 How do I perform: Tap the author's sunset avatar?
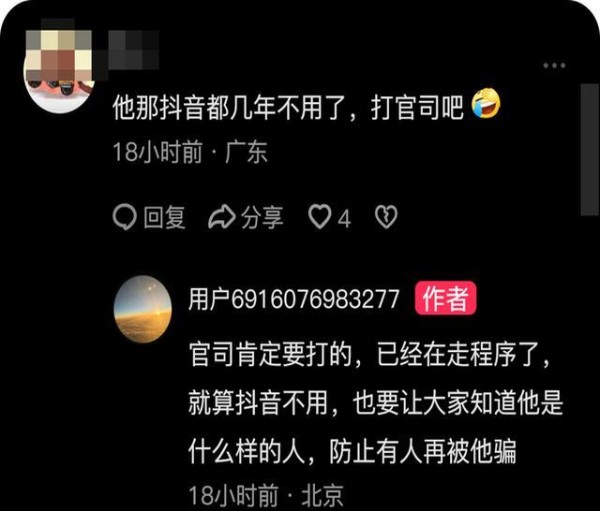(142, 309)
